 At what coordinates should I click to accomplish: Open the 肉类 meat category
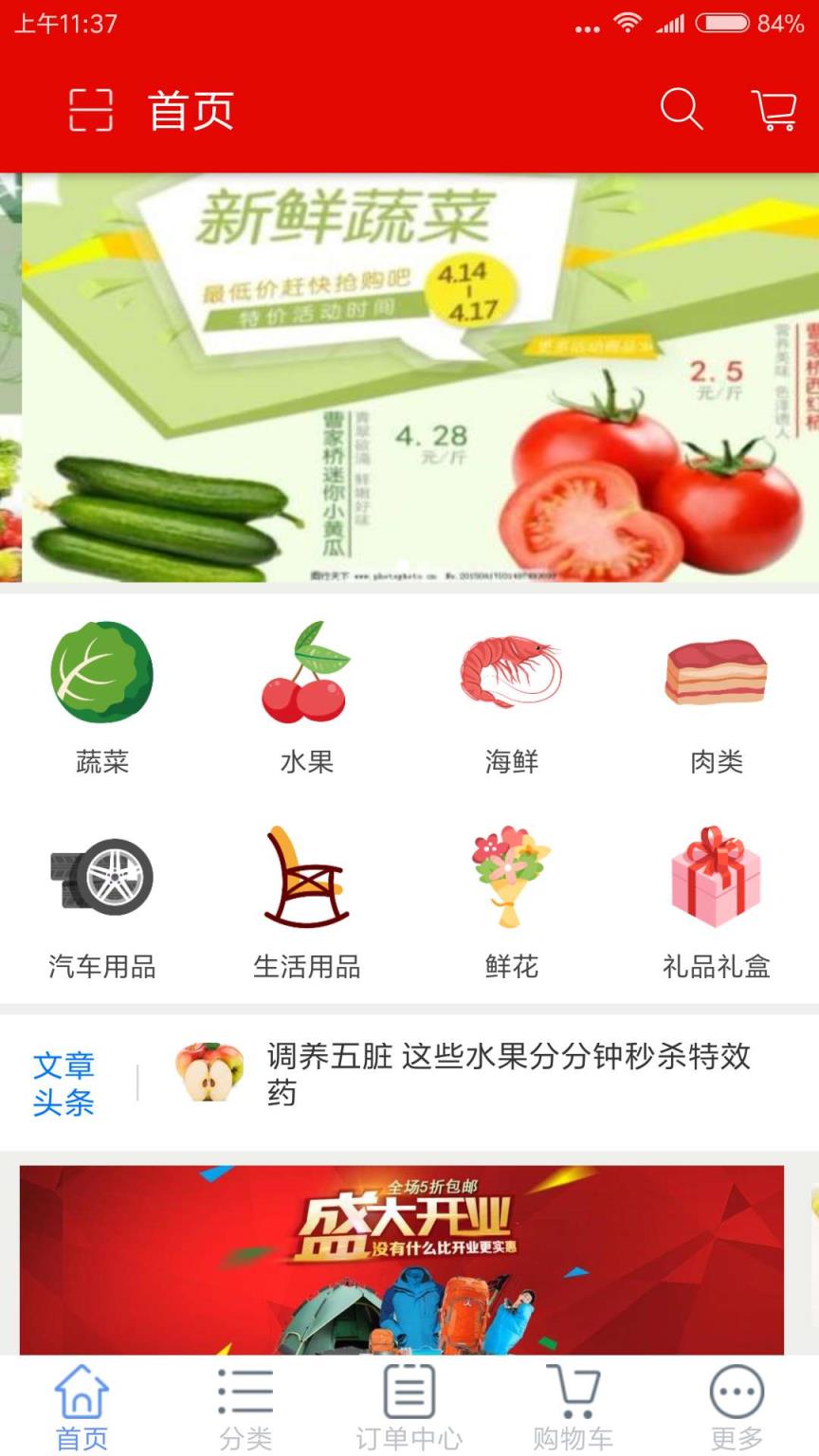(715, 673)
